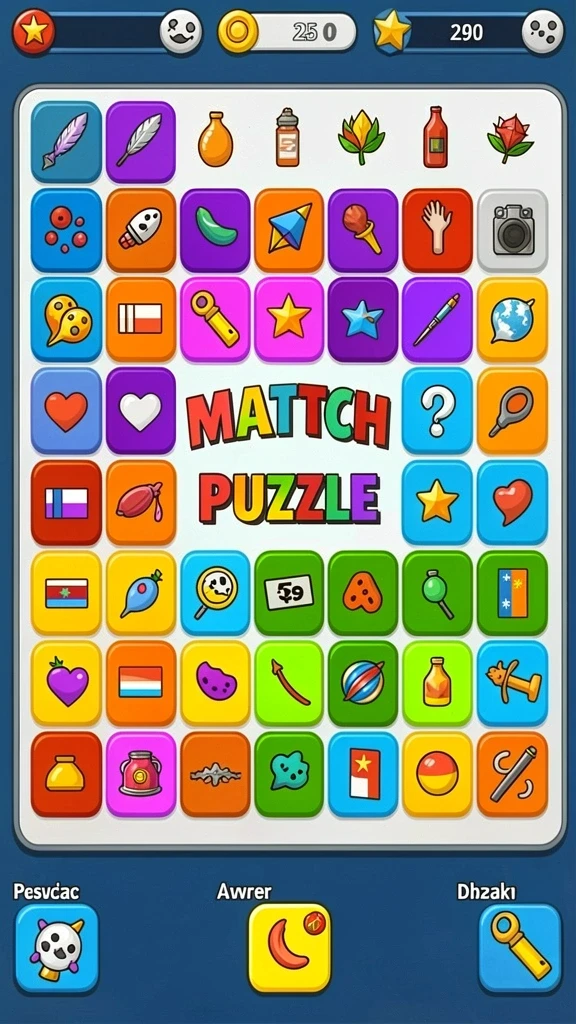Screen dimensions: 576x1024
Task: Select the question mark tile
Action: pyautogui.click(x=437, y=410)
